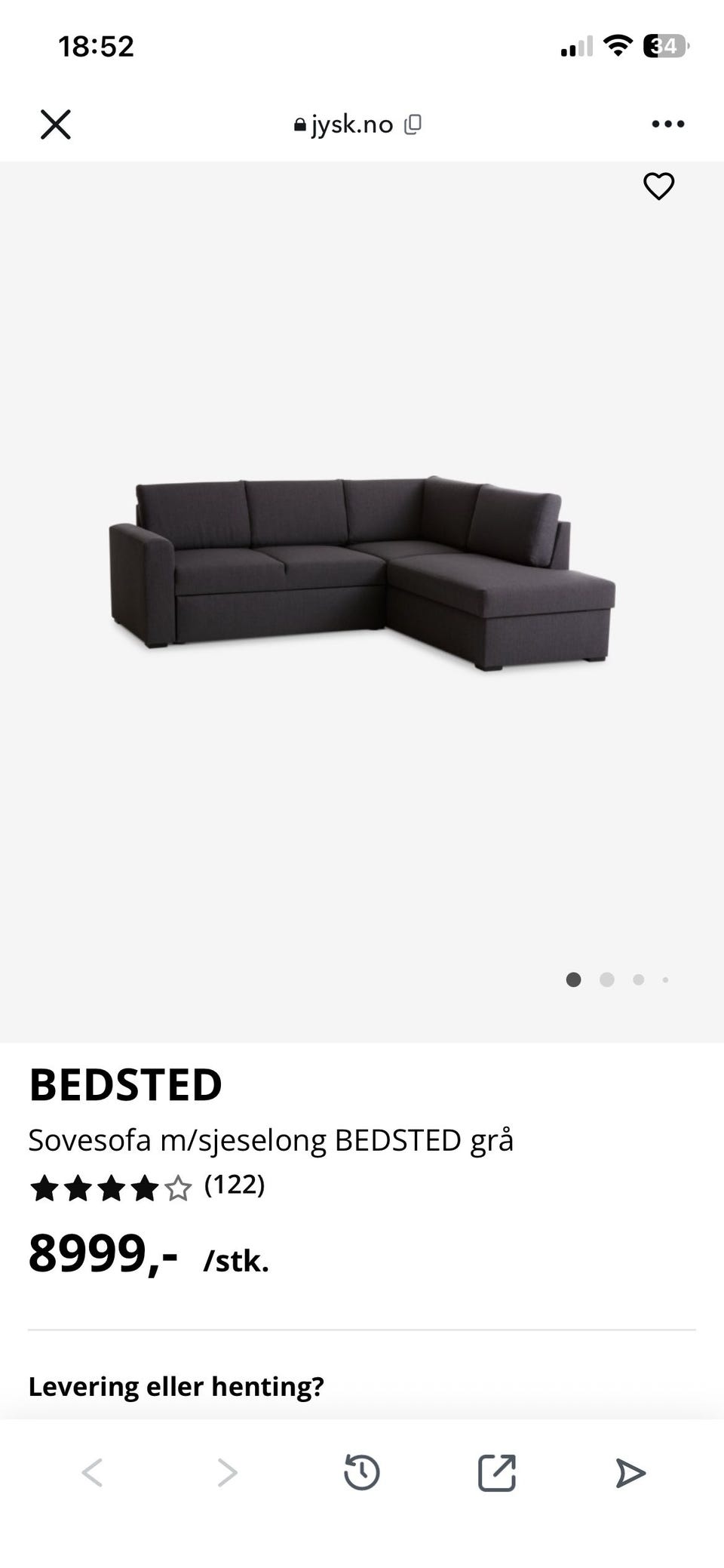This screenshot has height=1568, width=724.
Task: Open the BEDSTED sofa product image
Action: [362, 573]
